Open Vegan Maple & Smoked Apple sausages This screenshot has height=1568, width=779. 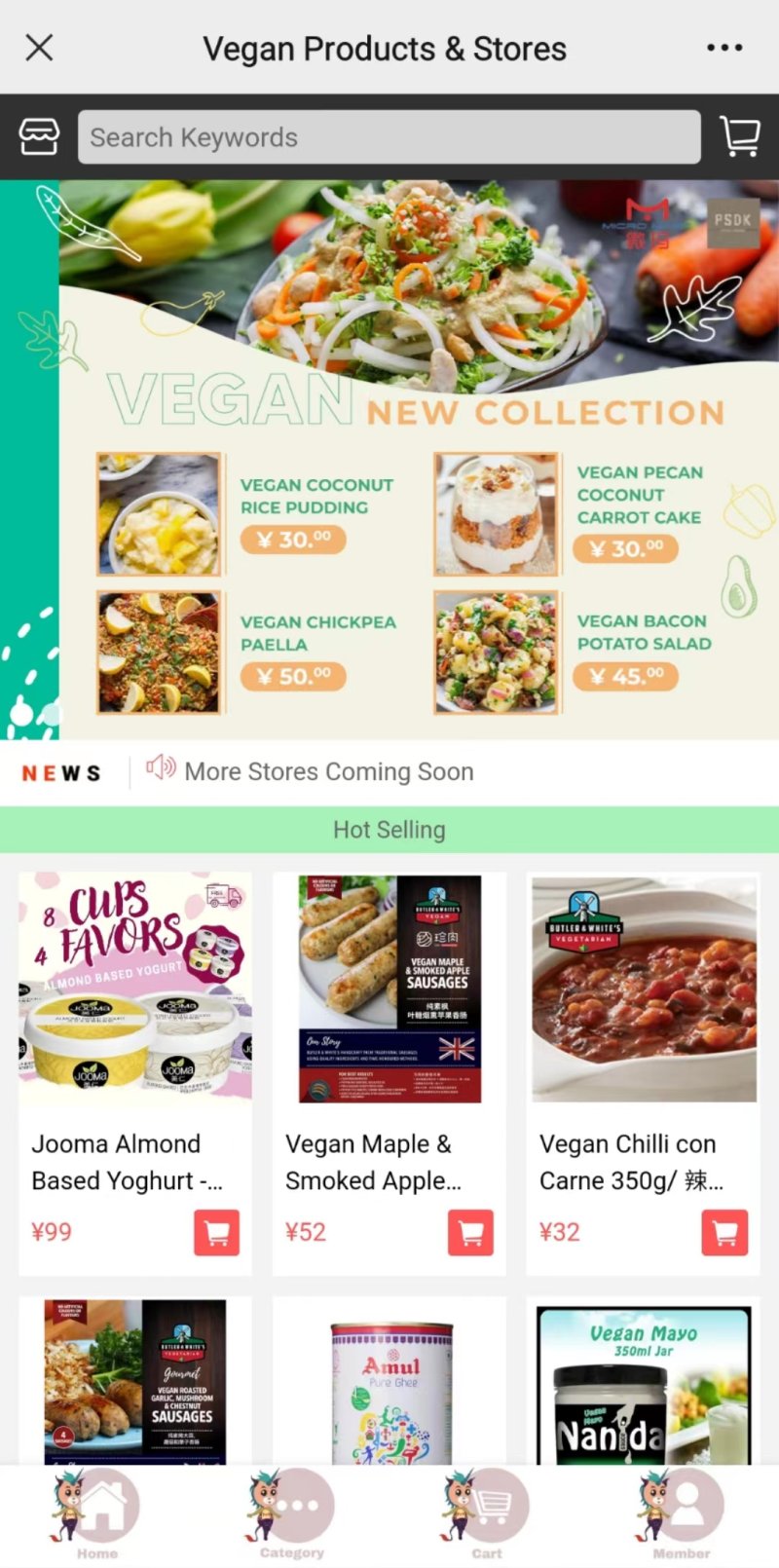pos(389,990)
